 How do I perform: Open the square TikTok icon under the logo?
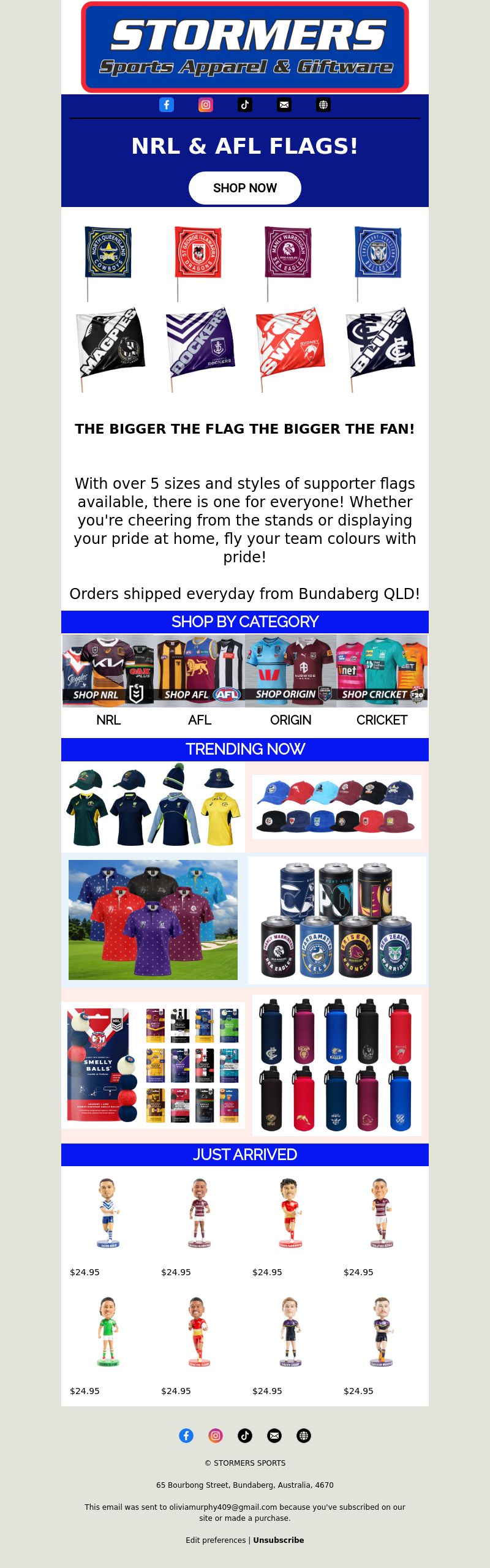click(245, 105)
